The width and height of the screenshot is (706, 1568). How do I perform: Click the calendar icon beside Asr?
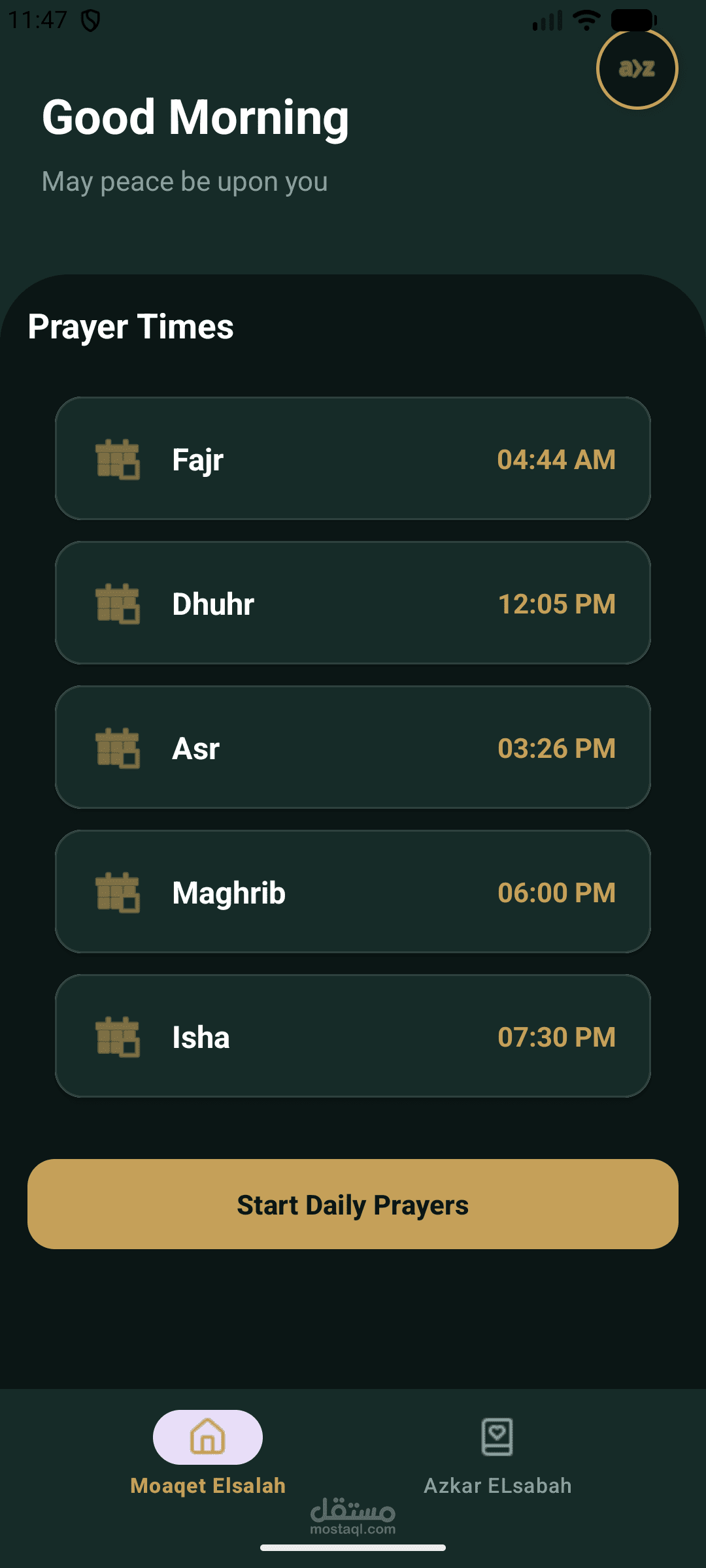coord(118,747)
